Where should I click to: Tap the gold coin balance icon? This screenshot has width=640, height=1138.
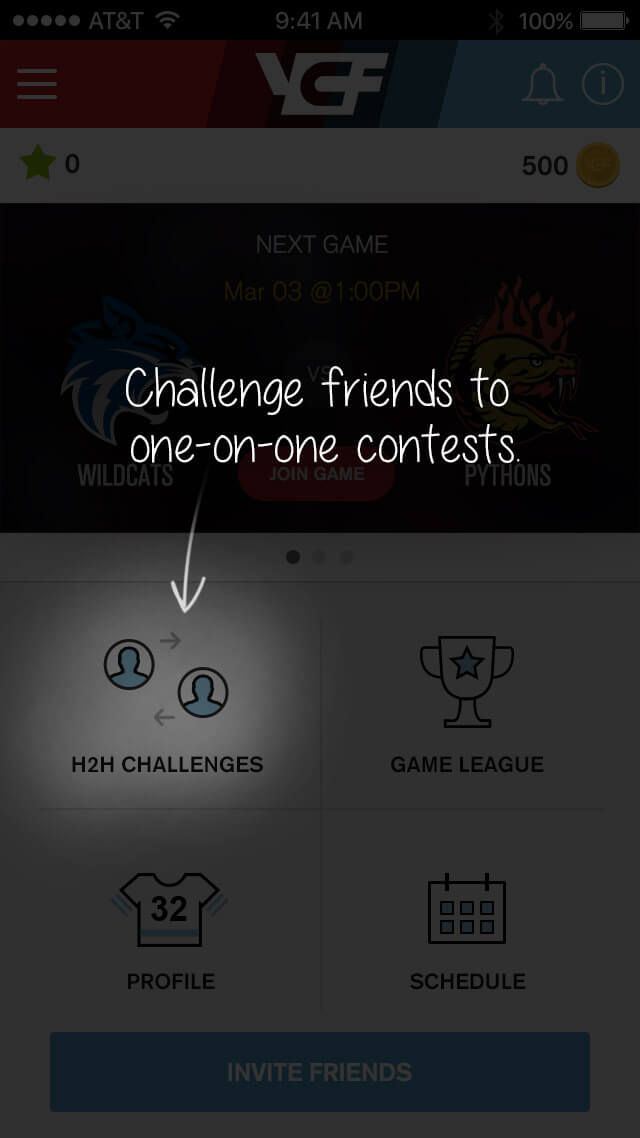(597, 165)
